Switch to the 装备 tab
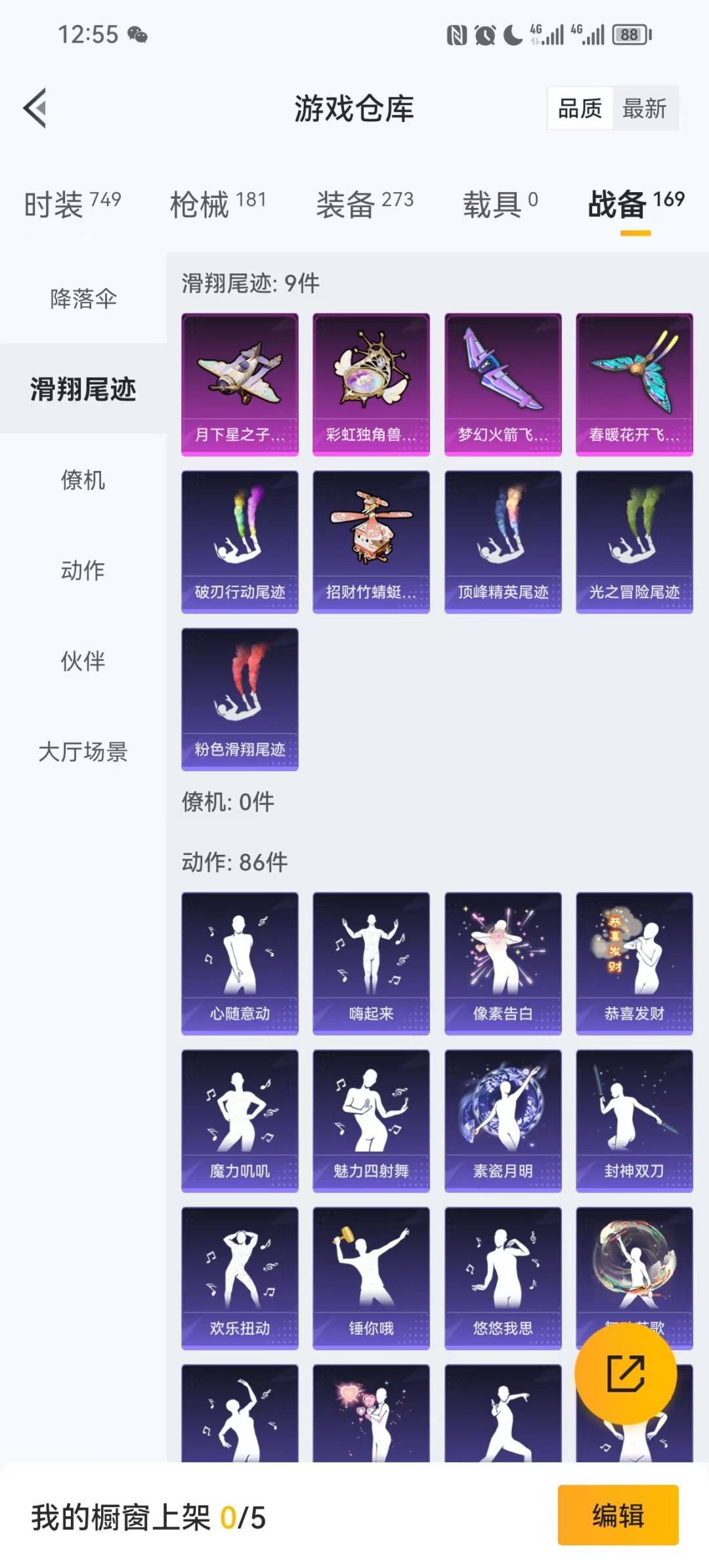 [364, 204]
